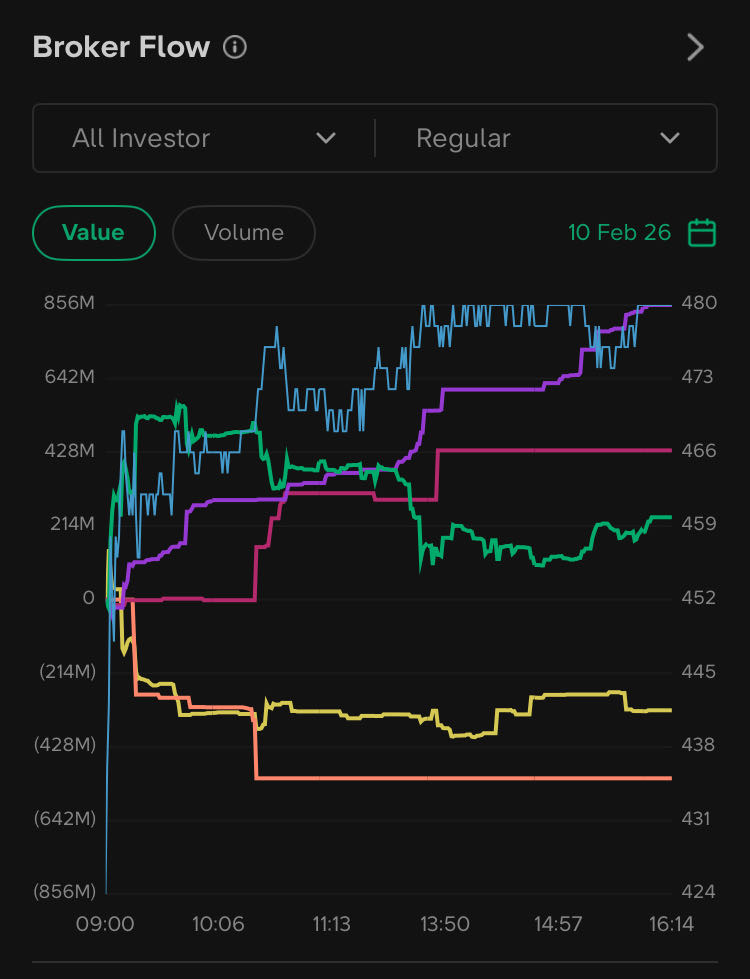Open the Broker Flow info icon

(x=235, y=47)
